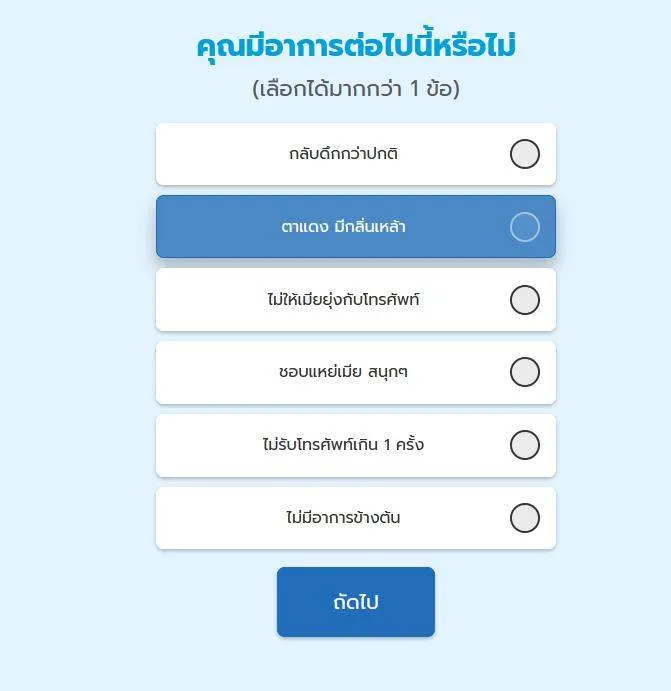Check the option ชอบแหย่เมีย สนุกๆ

[355, 372]
